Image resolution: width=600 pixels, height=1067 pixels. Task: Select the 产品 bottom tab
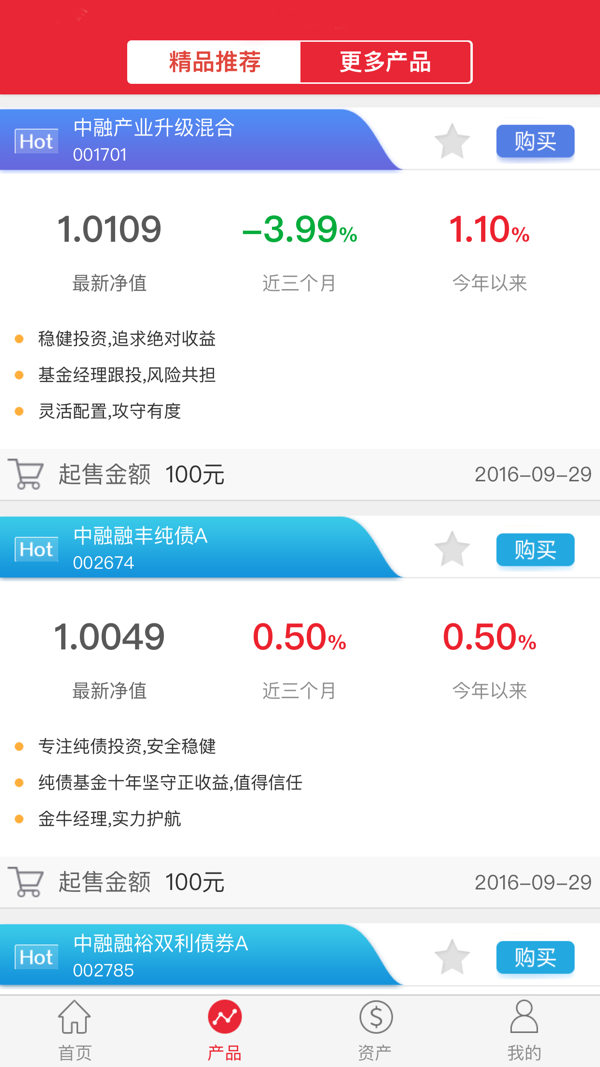[x=224, y=1030]
